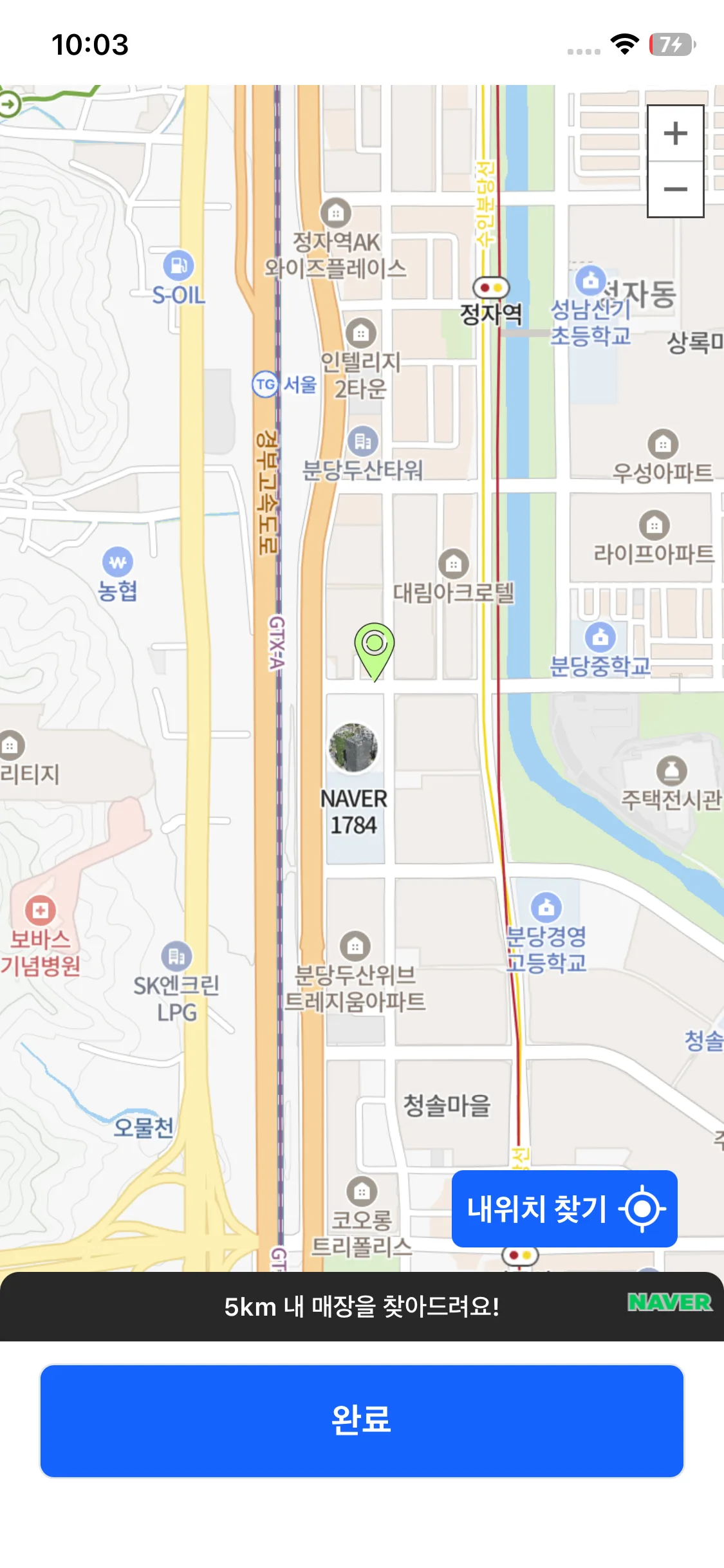
Task: Zoom in the map with plus button
Action: 675,134
